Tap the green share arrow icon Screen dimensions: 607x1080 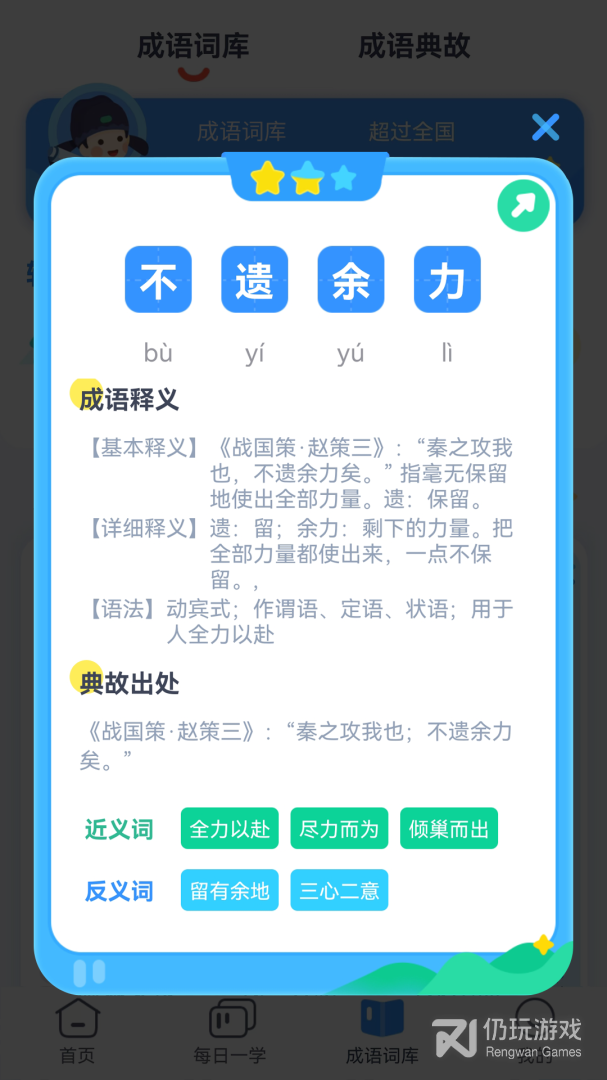(x=523, y=206)
